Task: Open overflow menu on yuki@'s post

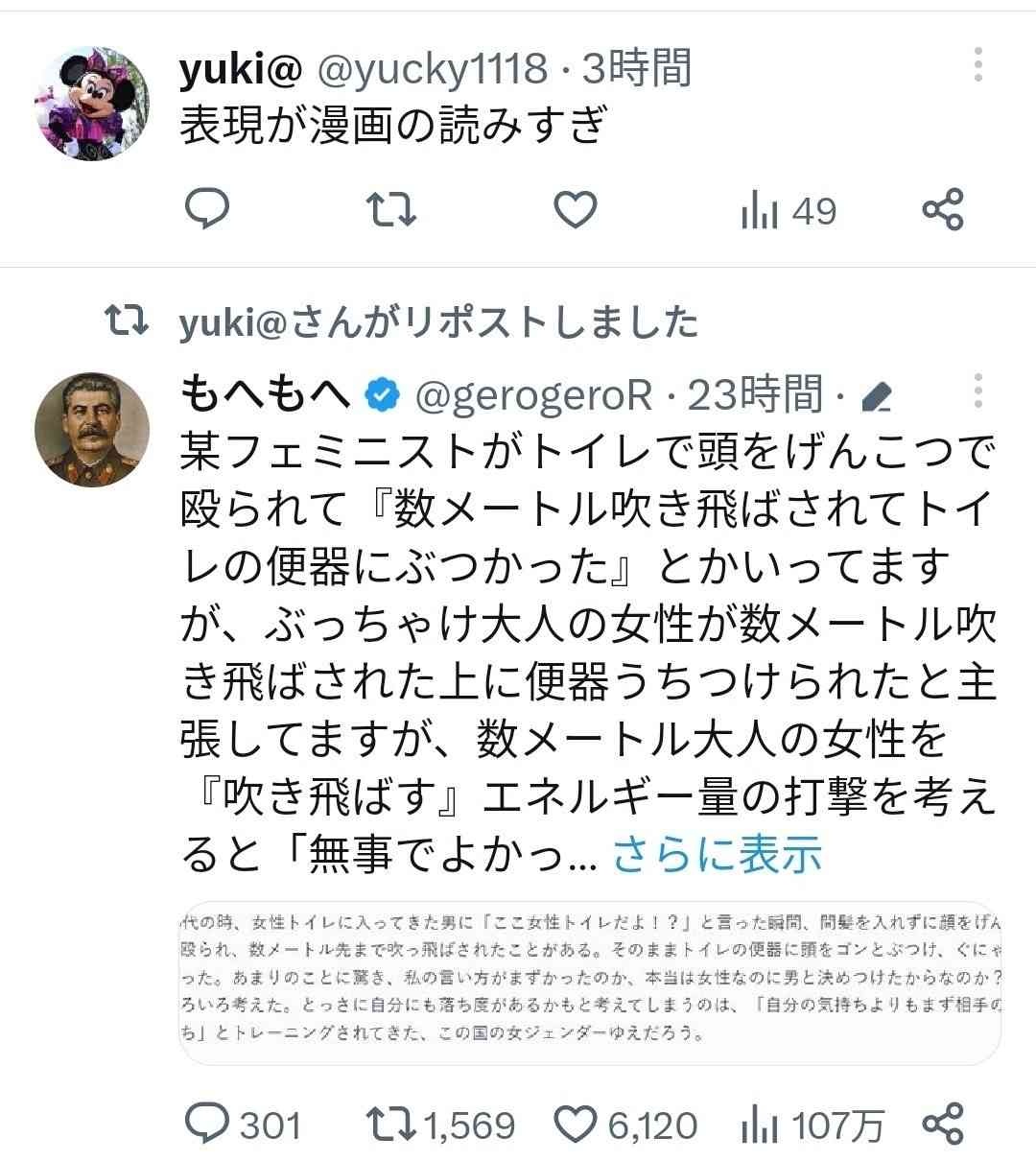Action: tap(977, 64)
